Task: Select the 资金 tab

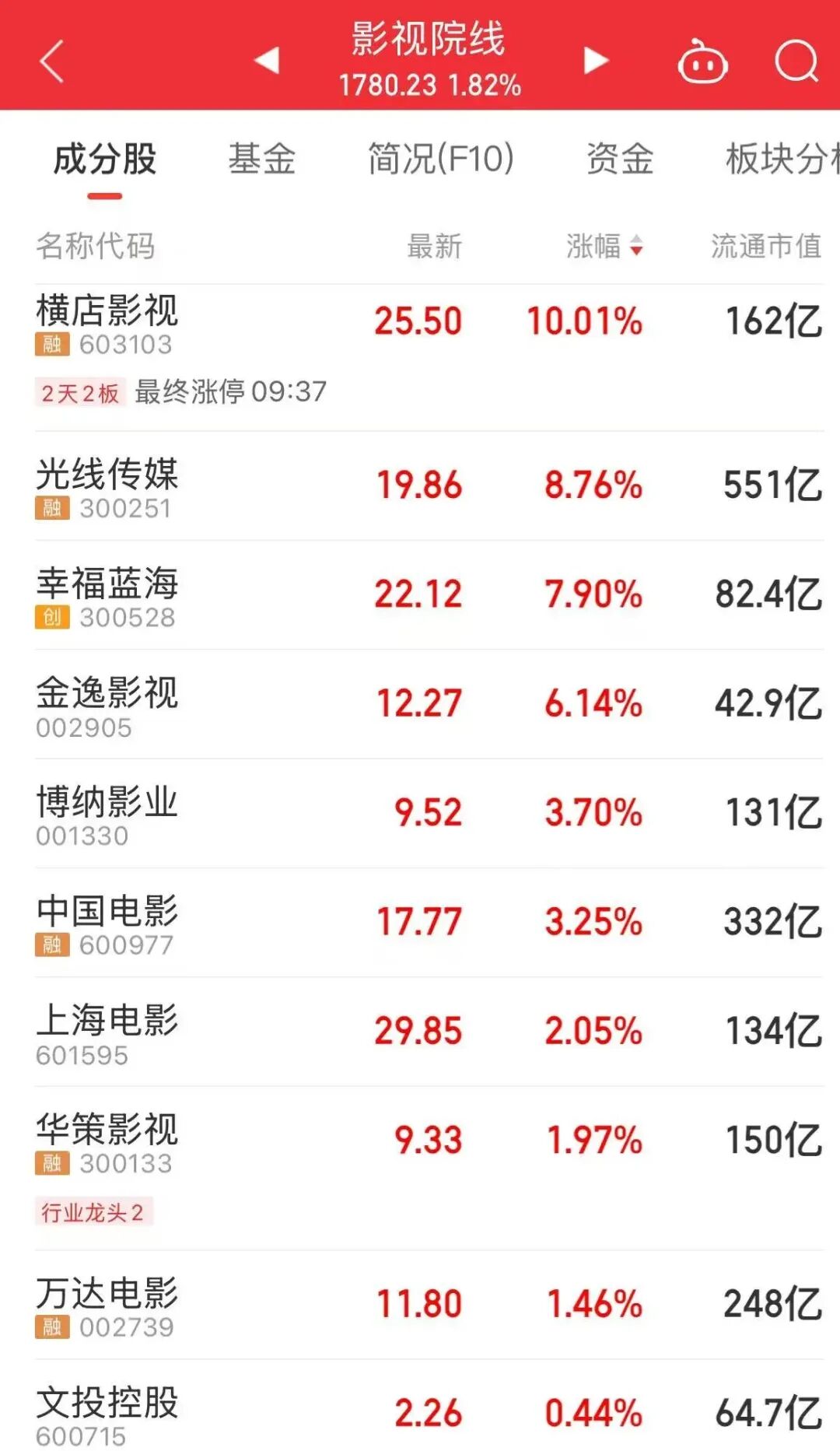Action: (x=619, y=159)
